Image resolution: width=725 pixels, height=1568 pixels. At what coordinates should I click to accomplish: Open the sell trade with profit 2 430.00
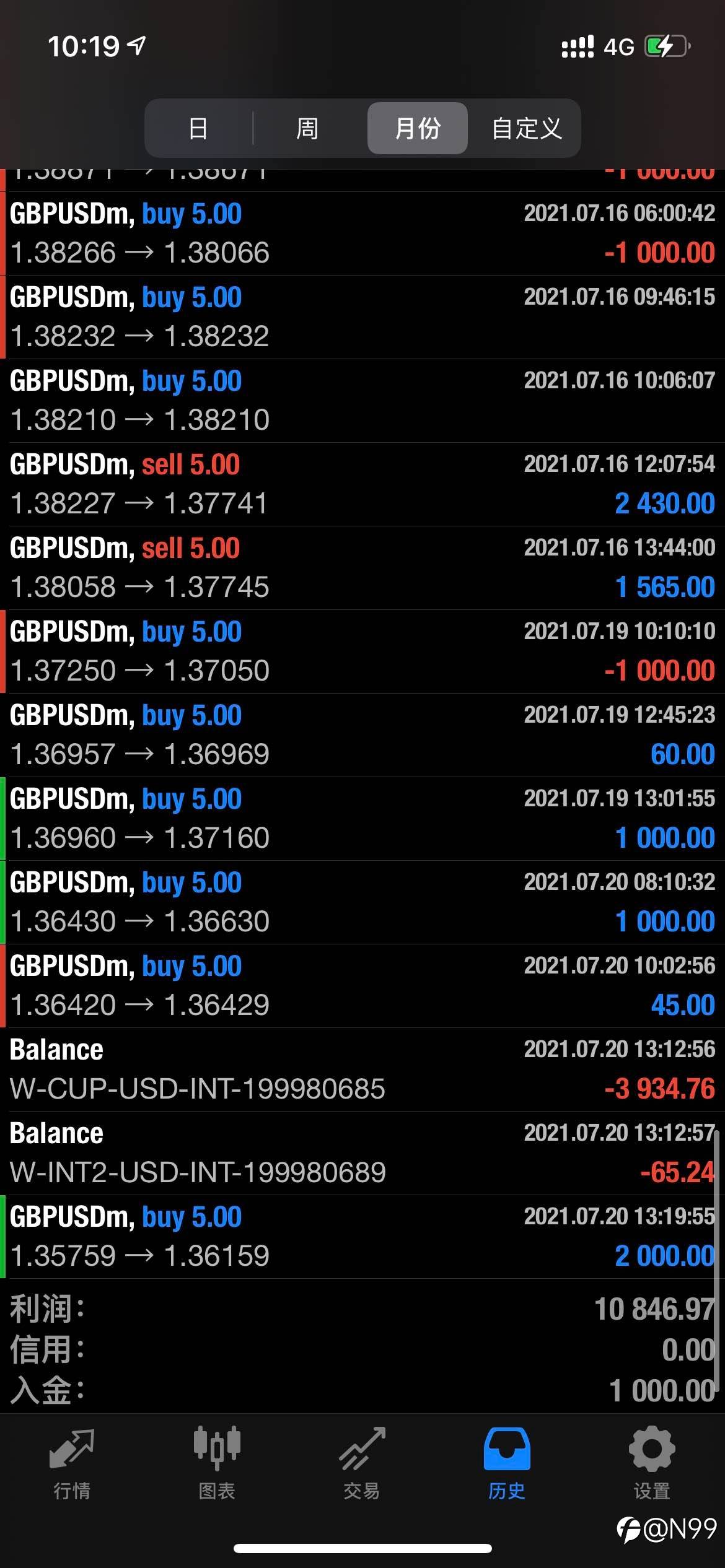pyautogui.click(x=362, y=484)
